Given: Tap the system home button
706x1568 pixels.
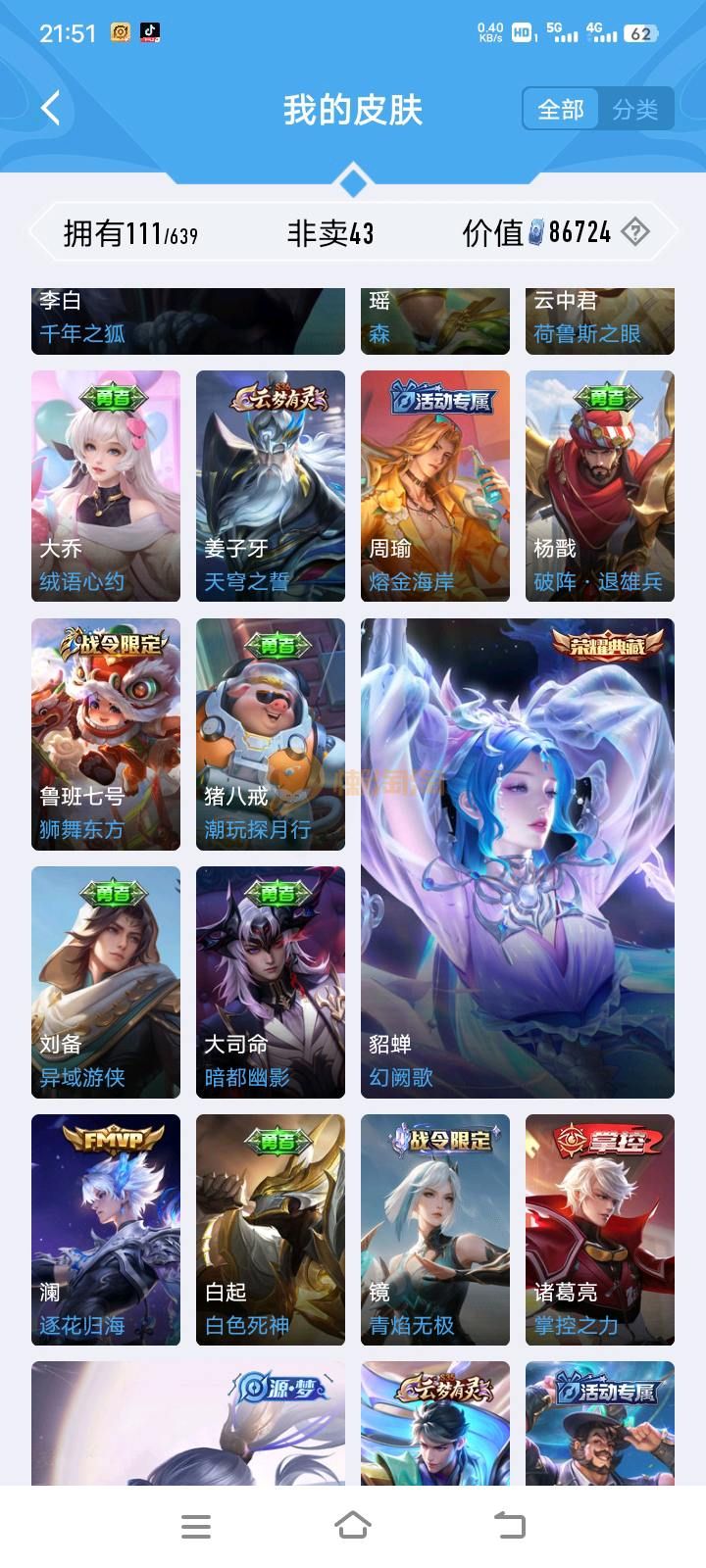Looking at the screenshot, I should [353, 1525].
